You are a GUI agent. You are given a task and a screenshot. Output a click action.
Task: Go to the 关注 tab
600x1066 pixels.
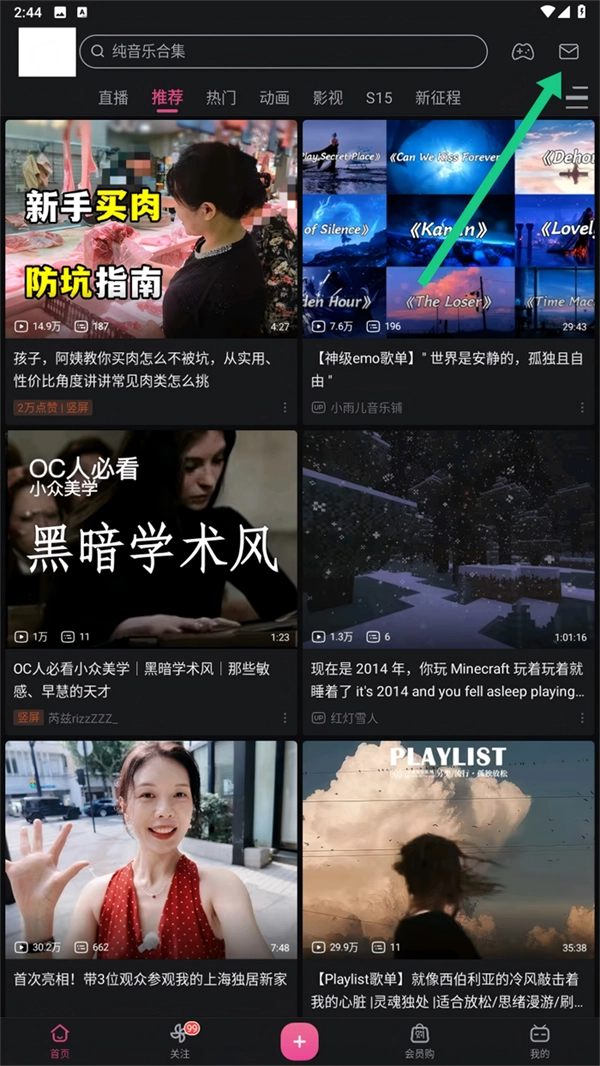[180, 1040]
